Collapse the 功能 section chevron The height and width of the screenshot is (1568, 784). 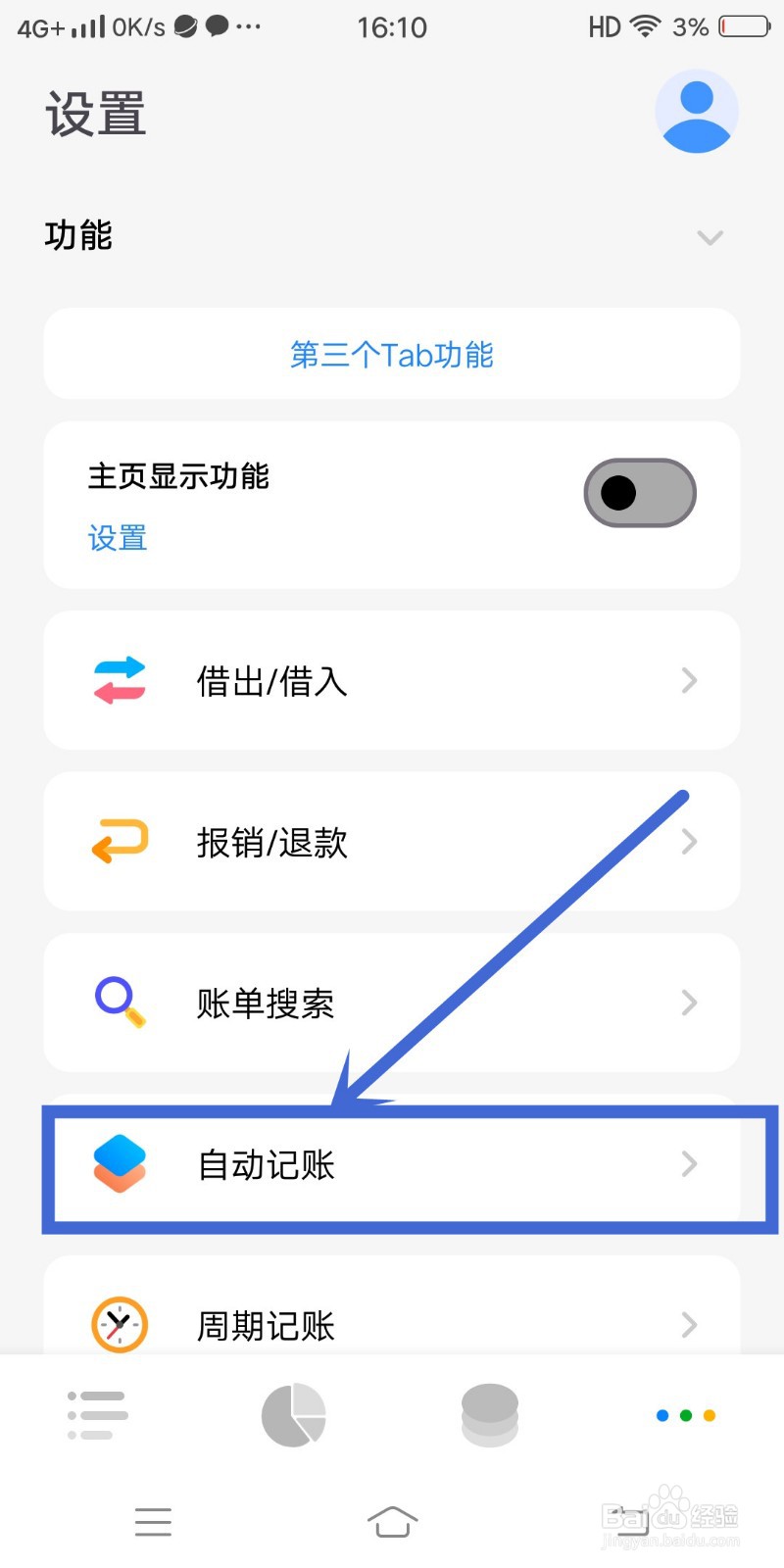(710, 237)
